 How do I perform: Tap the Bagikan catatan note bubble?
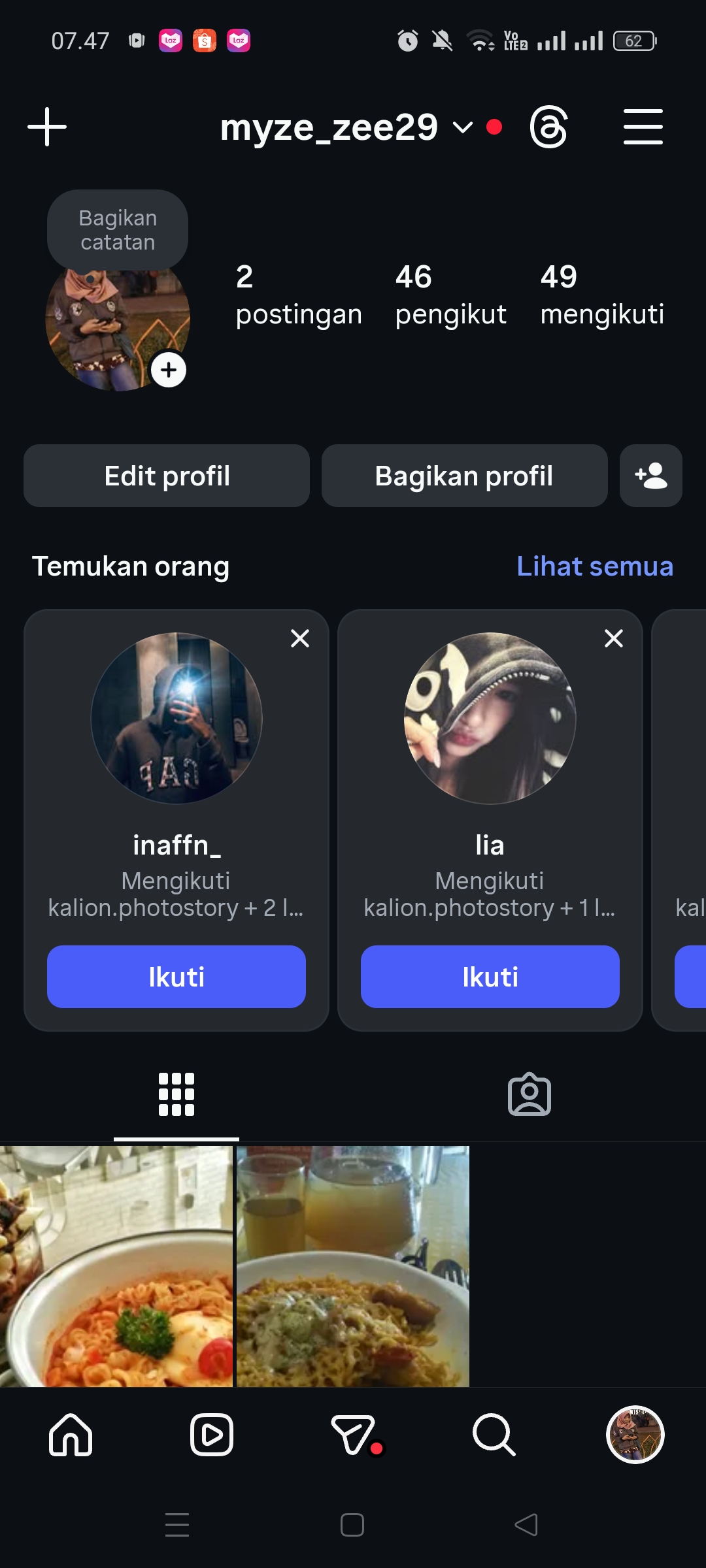click(118, 230)
